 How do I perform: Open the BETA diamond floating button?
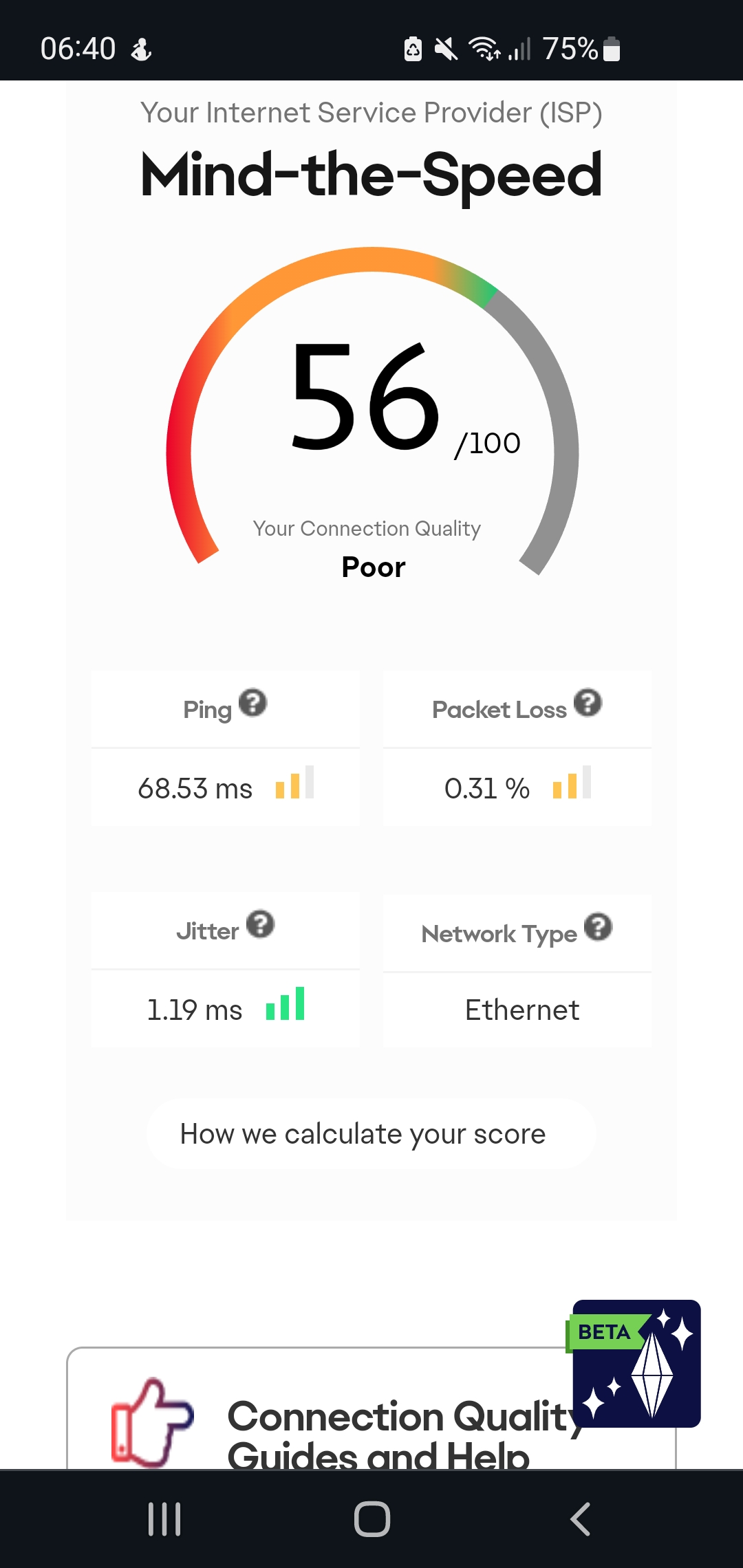tap(636, 1363)
